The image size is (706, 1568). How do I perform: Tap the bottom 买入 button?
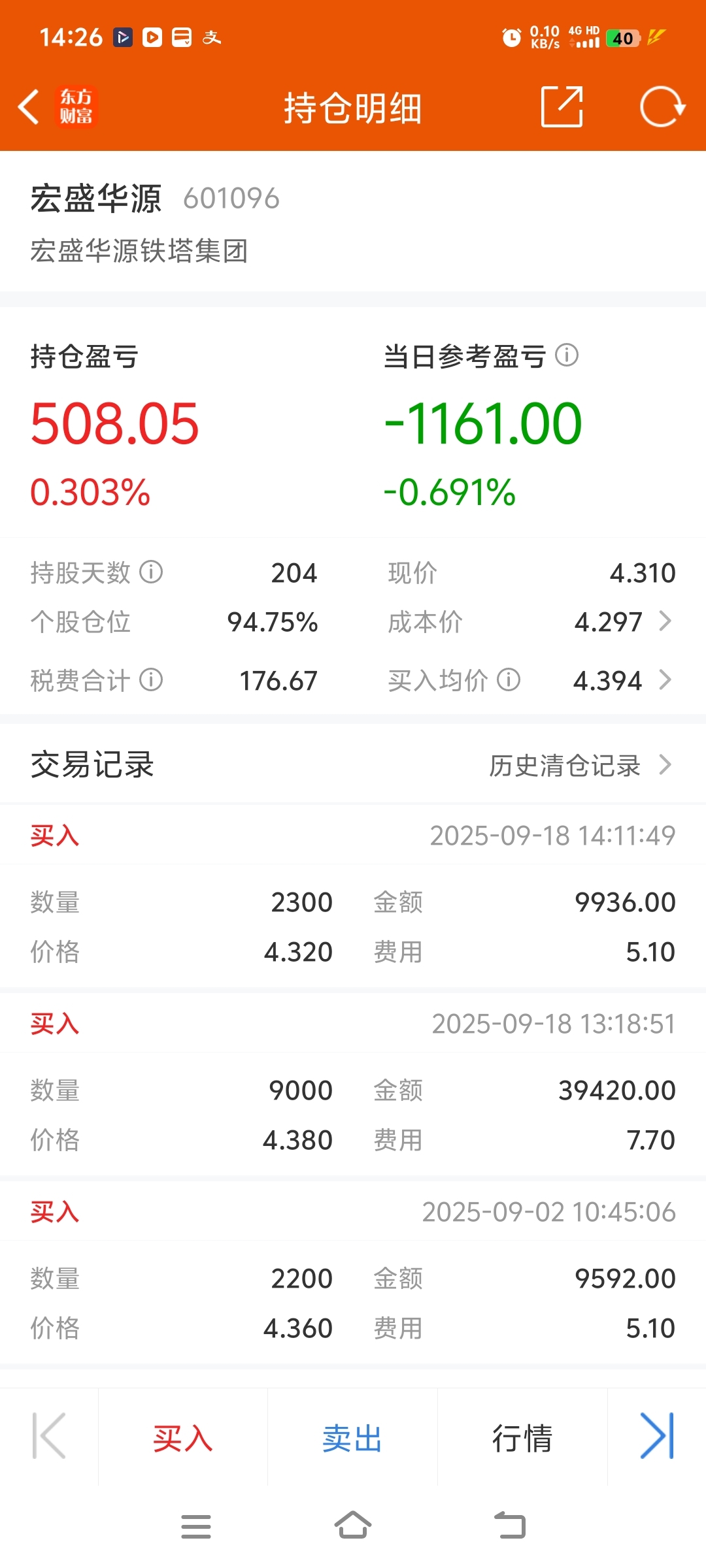click(x=183, y=1439)
